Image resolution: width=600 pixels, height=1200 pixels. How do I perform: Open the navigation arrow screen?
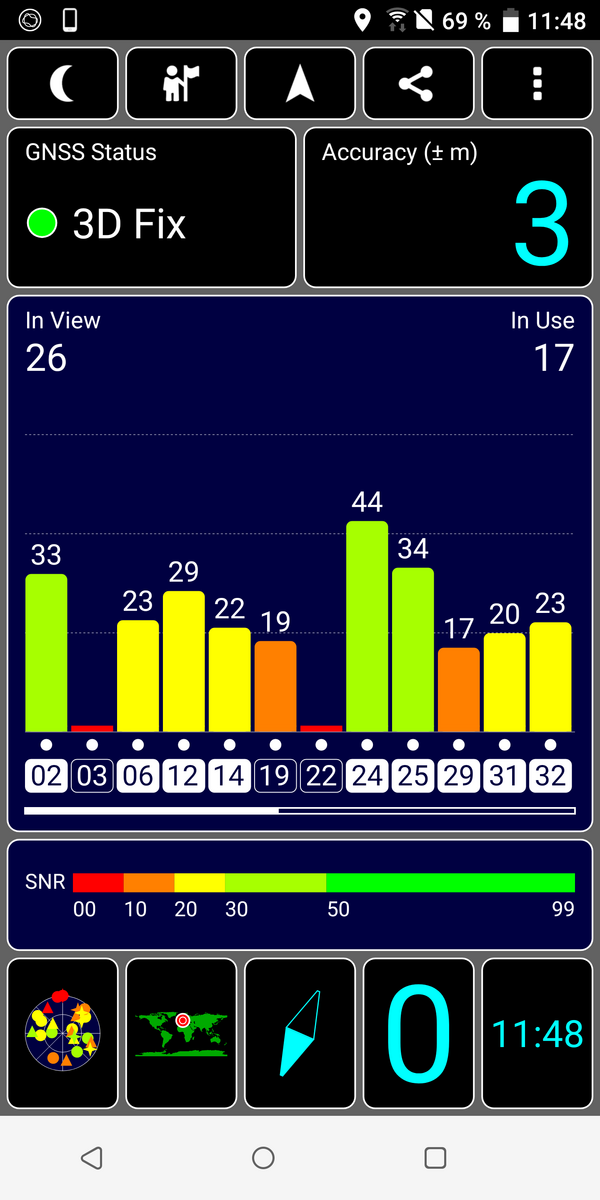(300, 84)
